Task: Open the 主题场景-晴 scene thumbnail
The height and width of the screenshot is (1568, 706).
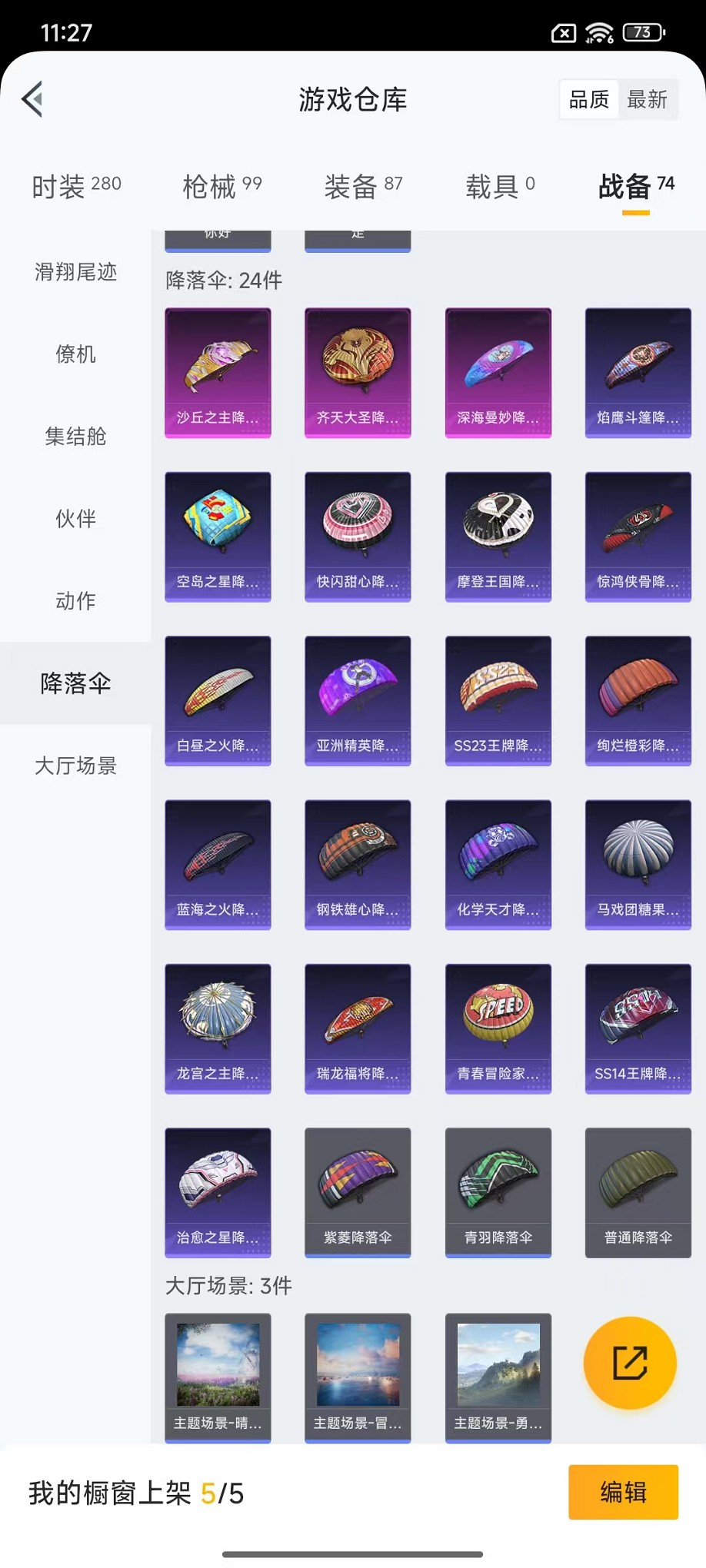Action: pos(218,1377)
